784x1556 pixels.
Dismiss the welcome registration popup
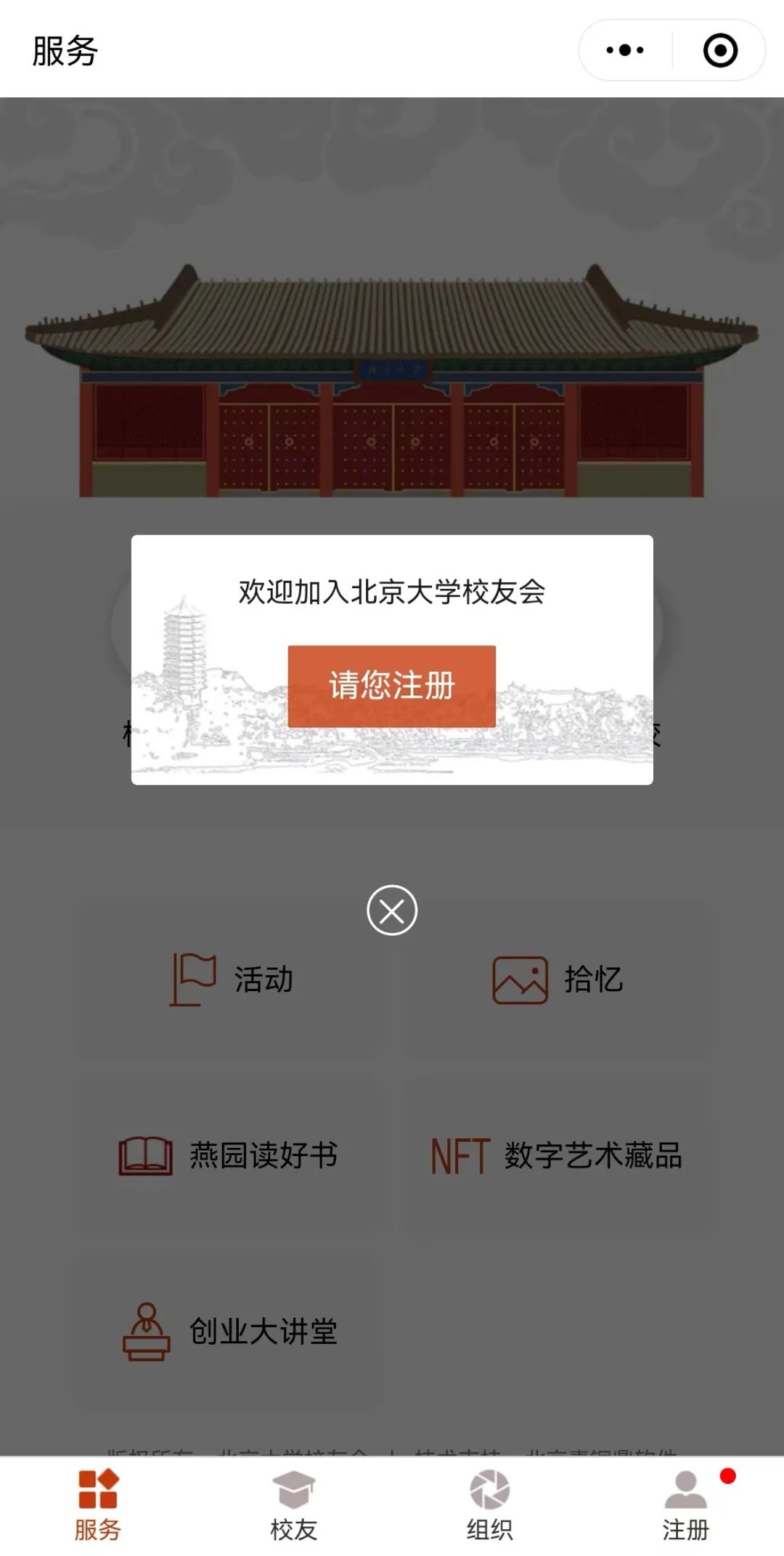point(392,910)
